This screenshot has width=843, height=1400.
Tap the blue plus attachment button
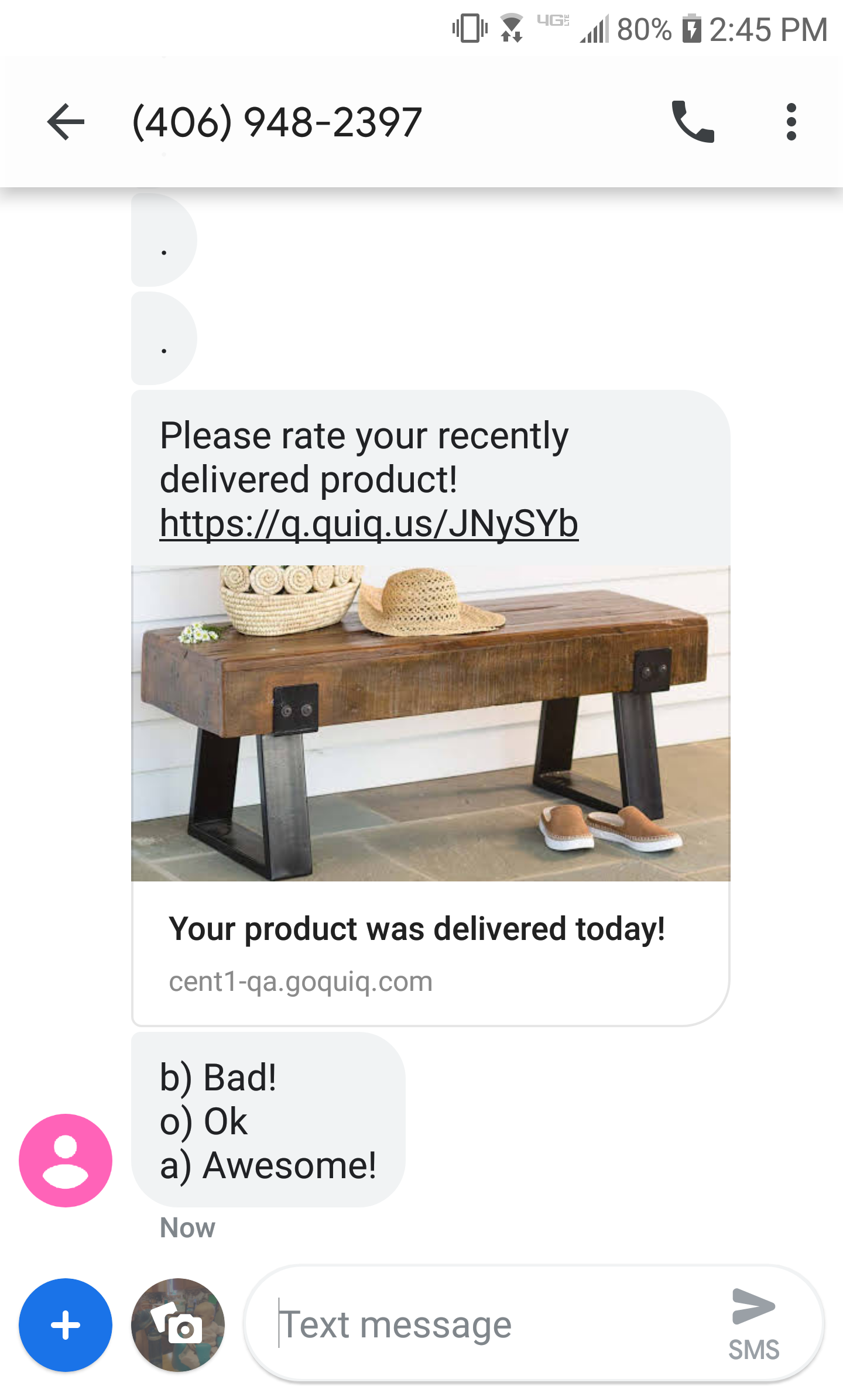(66, 1326)
